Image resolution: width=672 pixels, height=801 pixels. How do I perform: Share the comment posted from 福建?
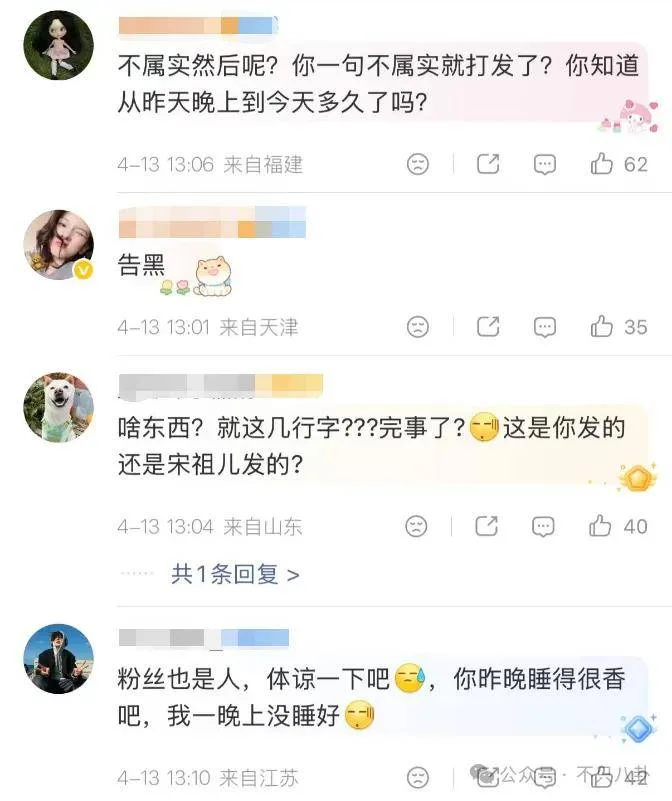coord(487,164)
